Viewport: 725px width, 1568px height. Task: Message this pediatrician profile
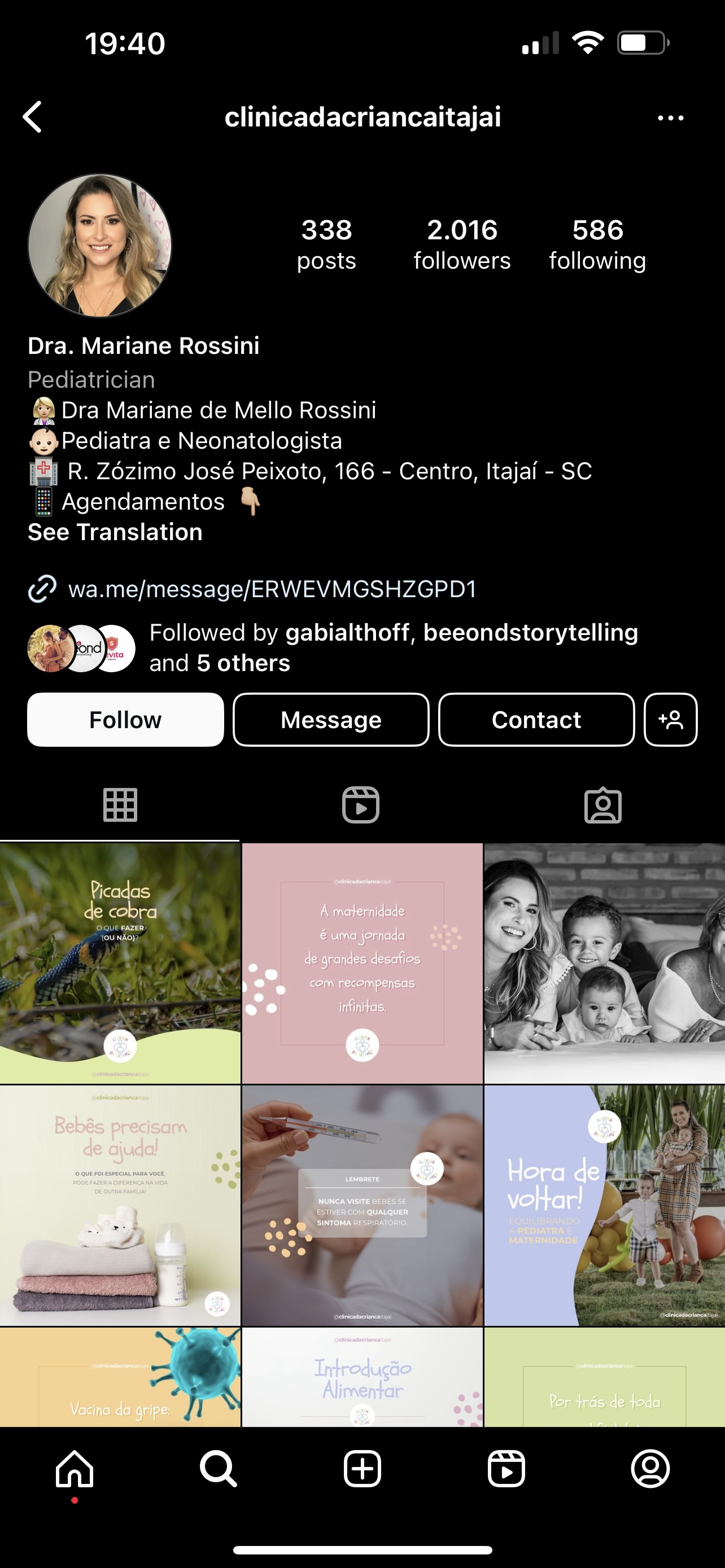(330, 720)
